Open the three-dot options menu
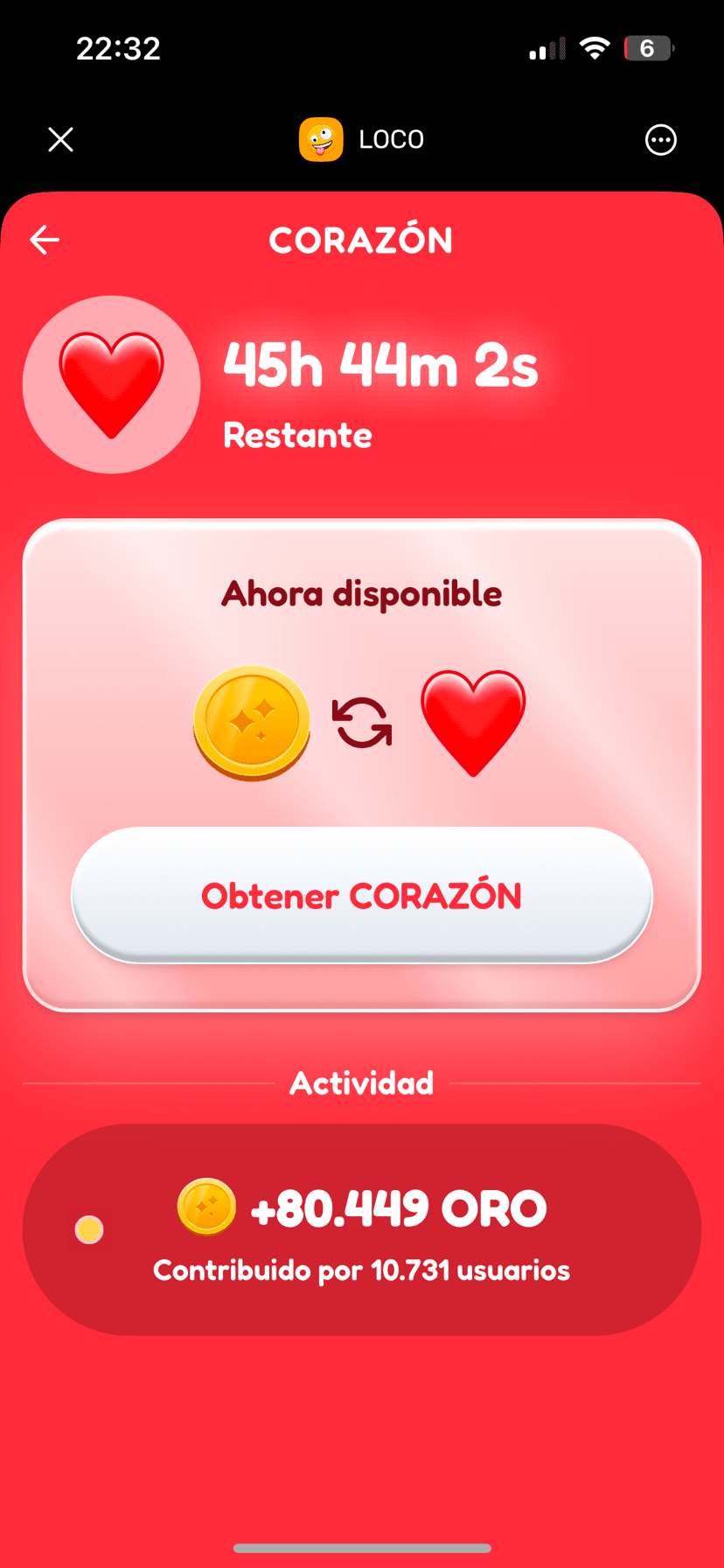Viewport: 724px width, 1568px height. [x=660, y=139]
